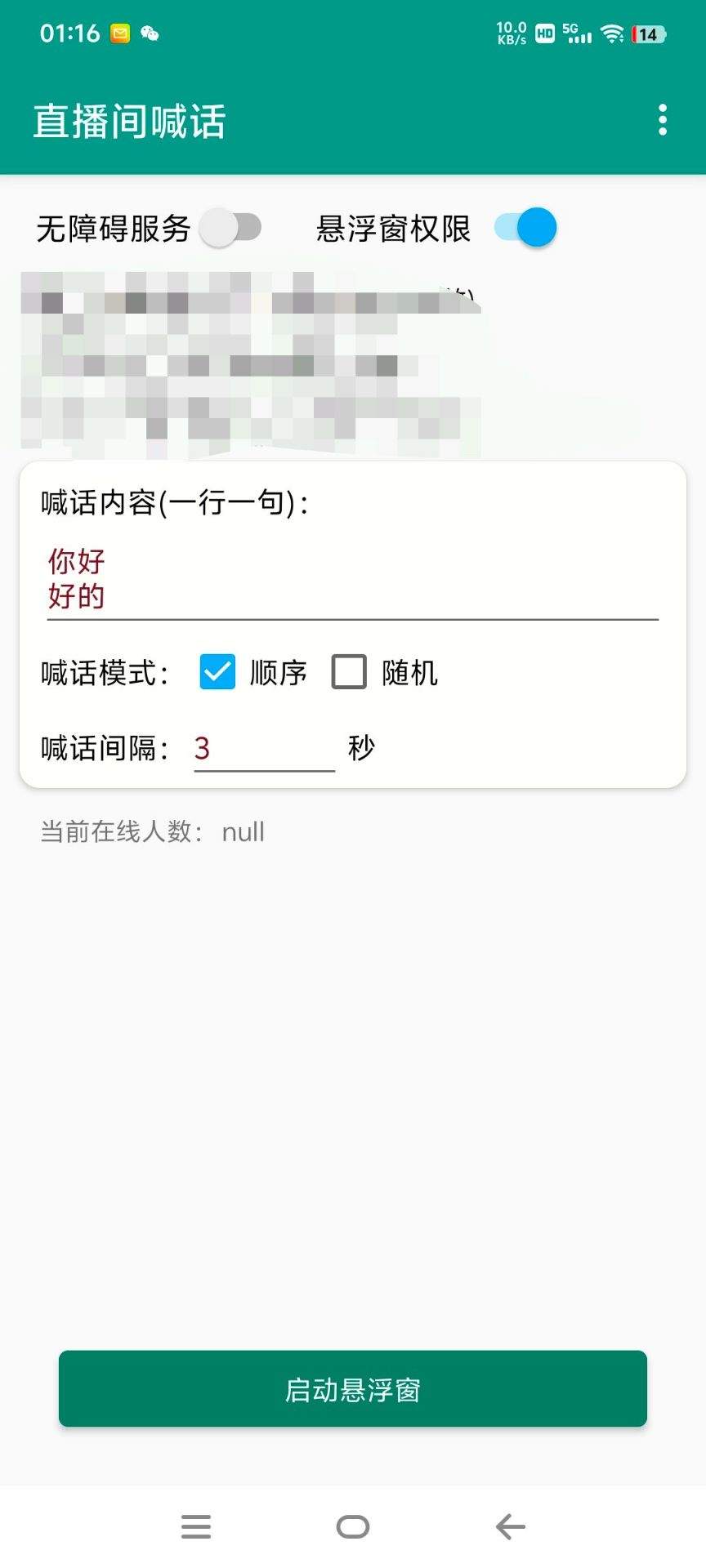706x1568 pixels.
Task: Uncheck the 顺序 shout mode checkbox
Action: 217,671
